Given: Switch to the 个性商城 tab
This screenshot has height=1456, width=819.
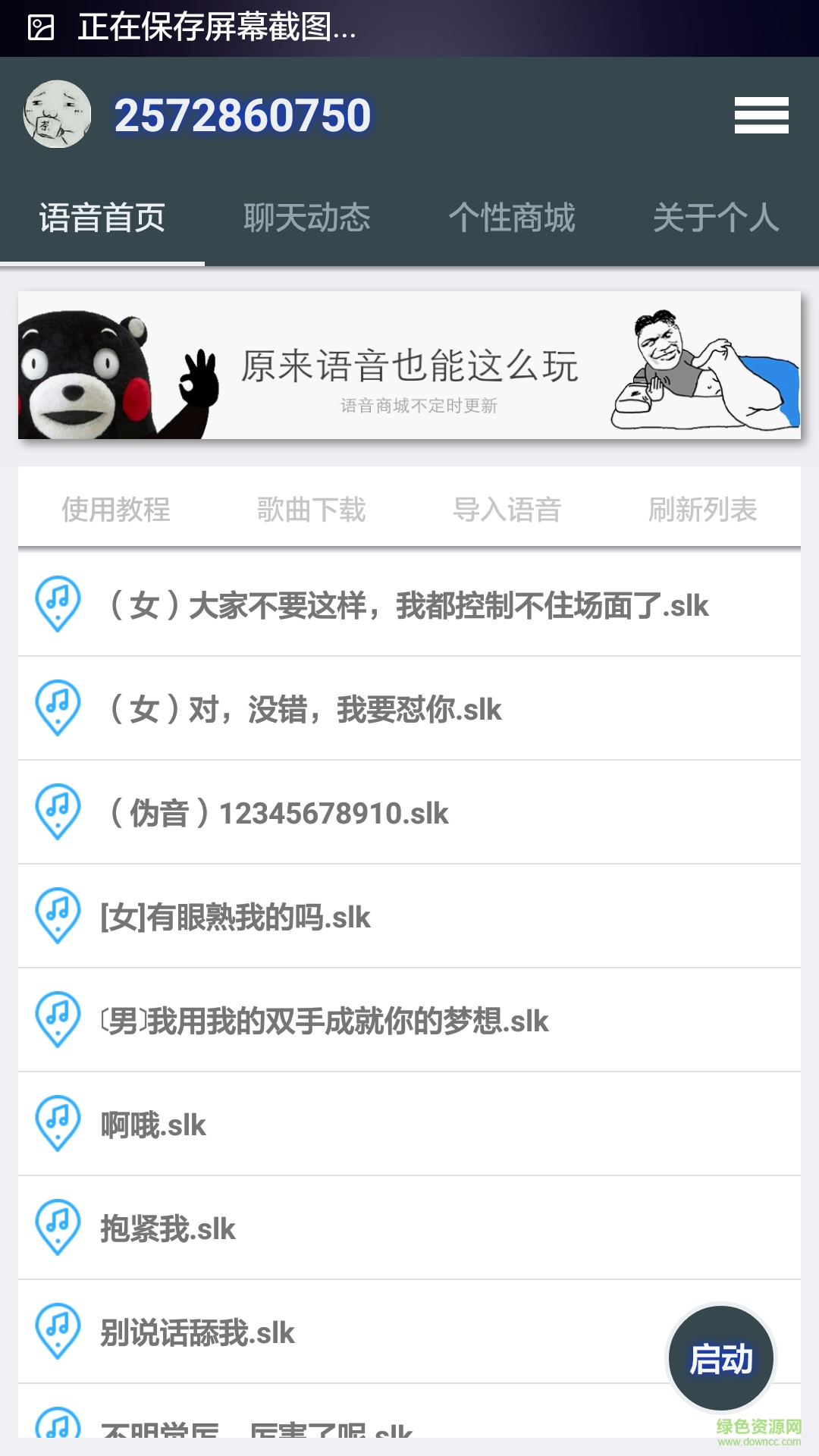Looking at the screenshot, I should (512, 218).
